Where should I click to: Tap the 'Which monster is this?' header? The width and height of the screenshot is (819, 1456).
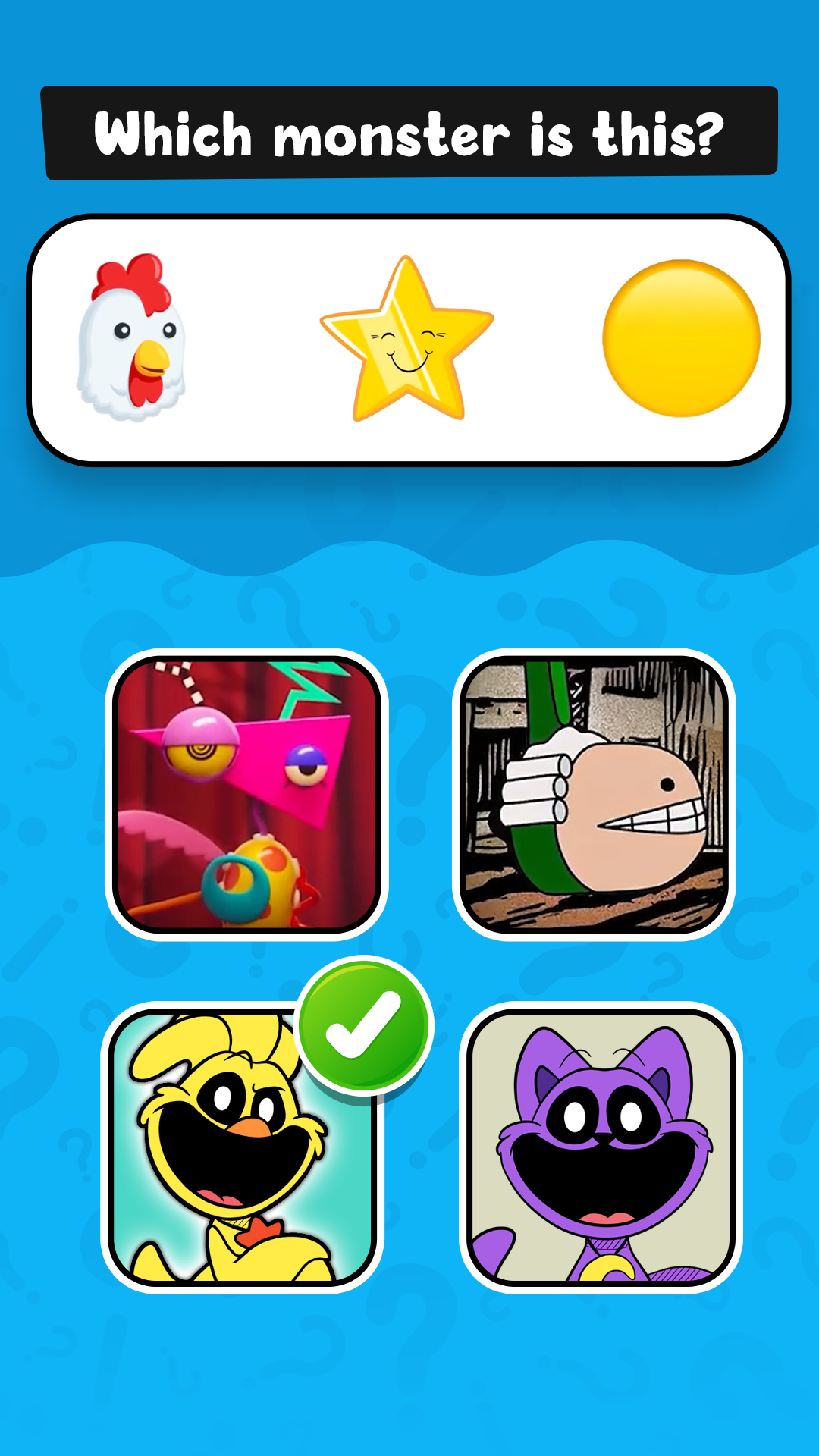(409, 133)
